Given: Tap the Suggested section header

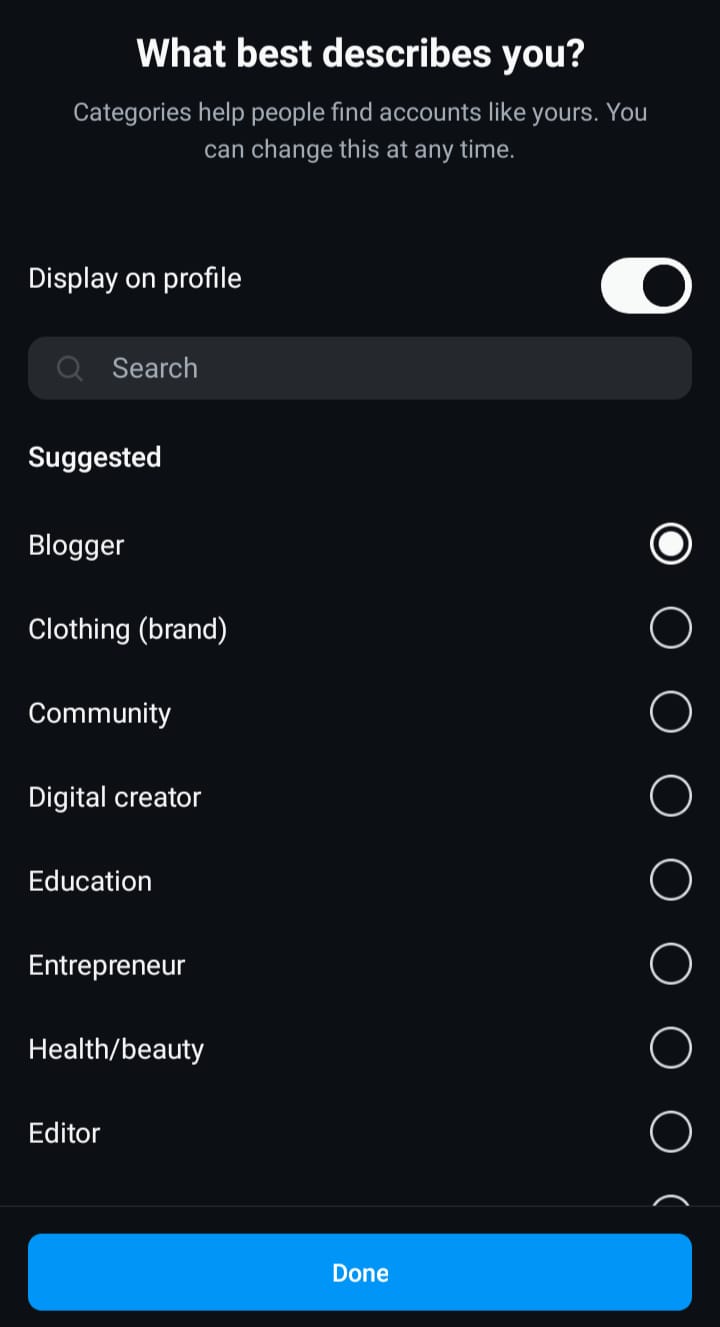Looking at the screenshot, I should tap(94, 457).
